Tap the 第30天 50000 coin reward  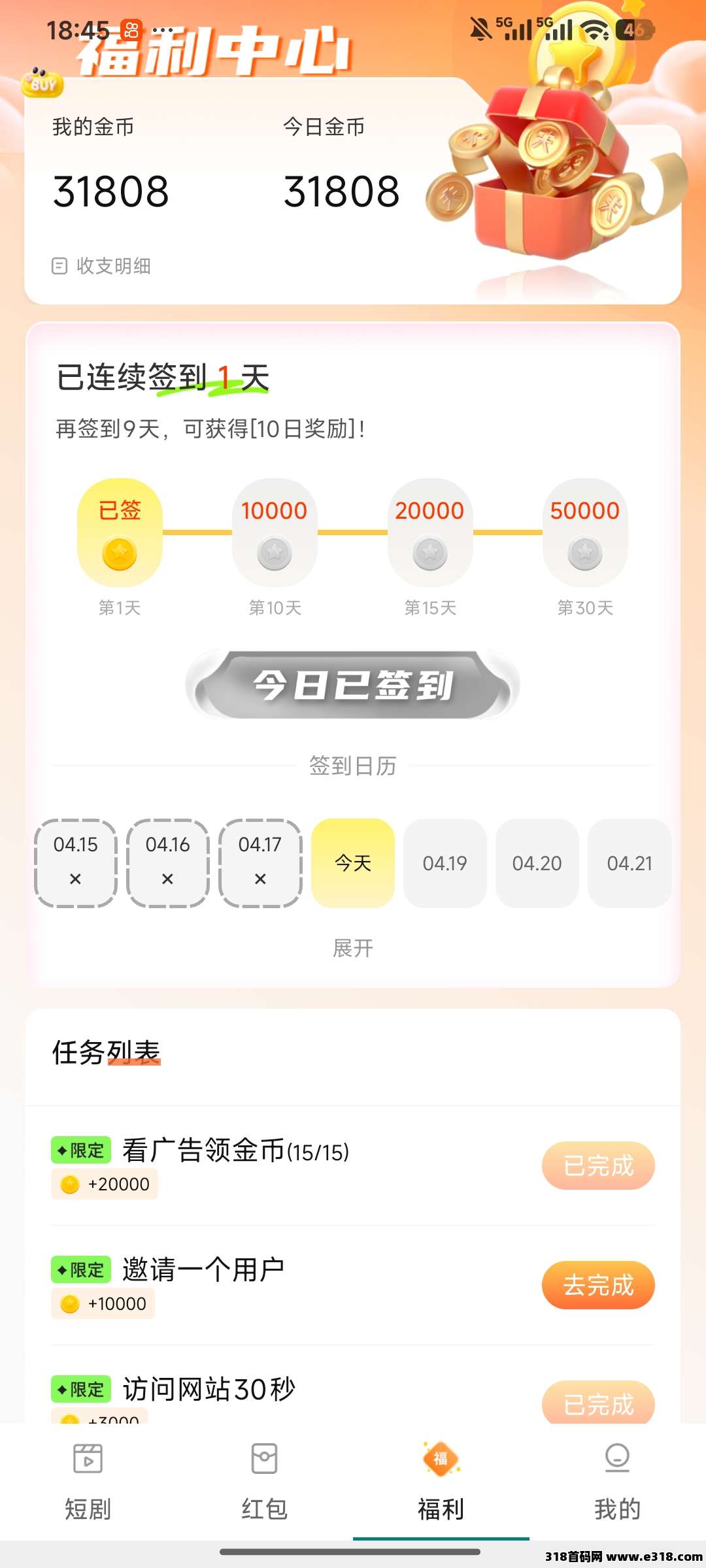tap(585, 533)
